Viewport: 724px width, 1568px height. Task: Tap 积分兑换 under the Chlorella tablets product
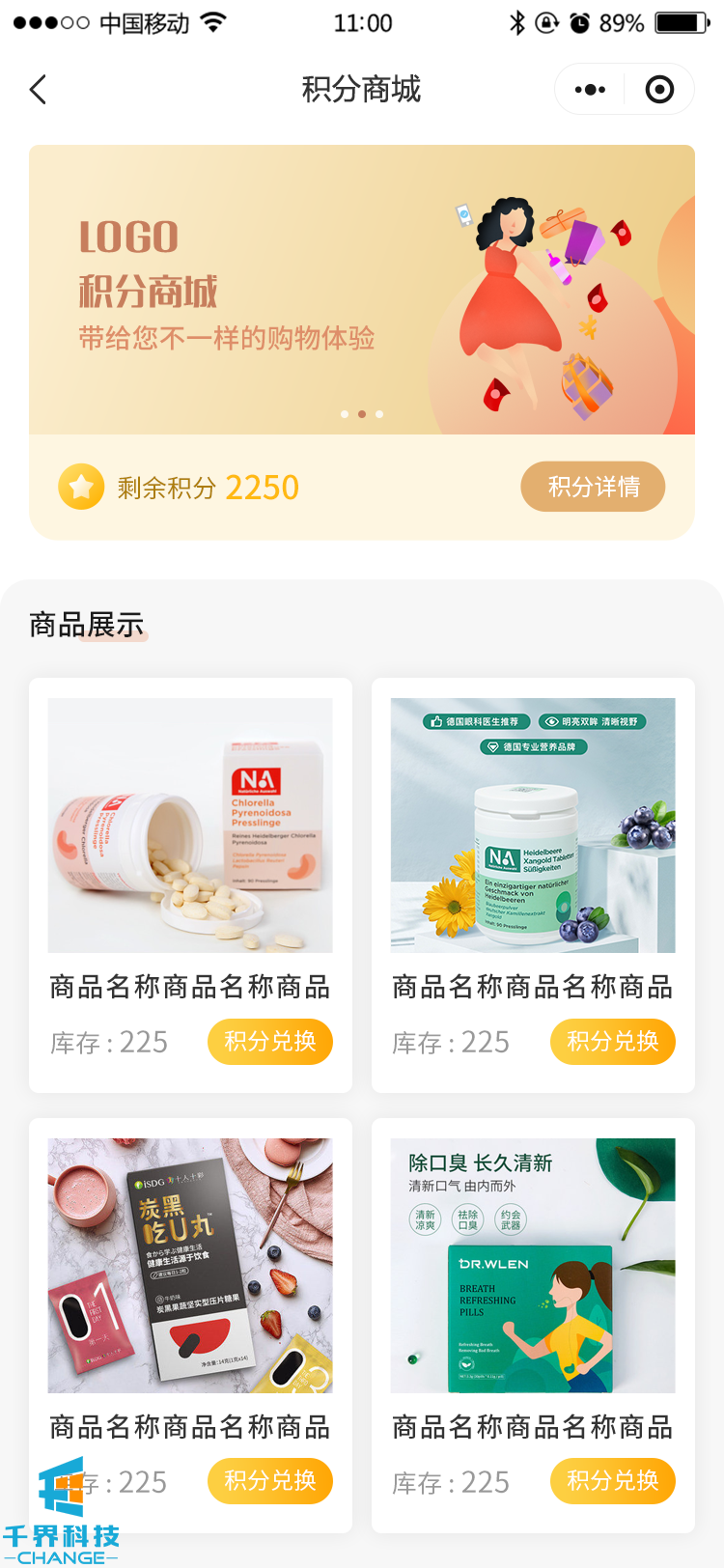[270, 1042]
